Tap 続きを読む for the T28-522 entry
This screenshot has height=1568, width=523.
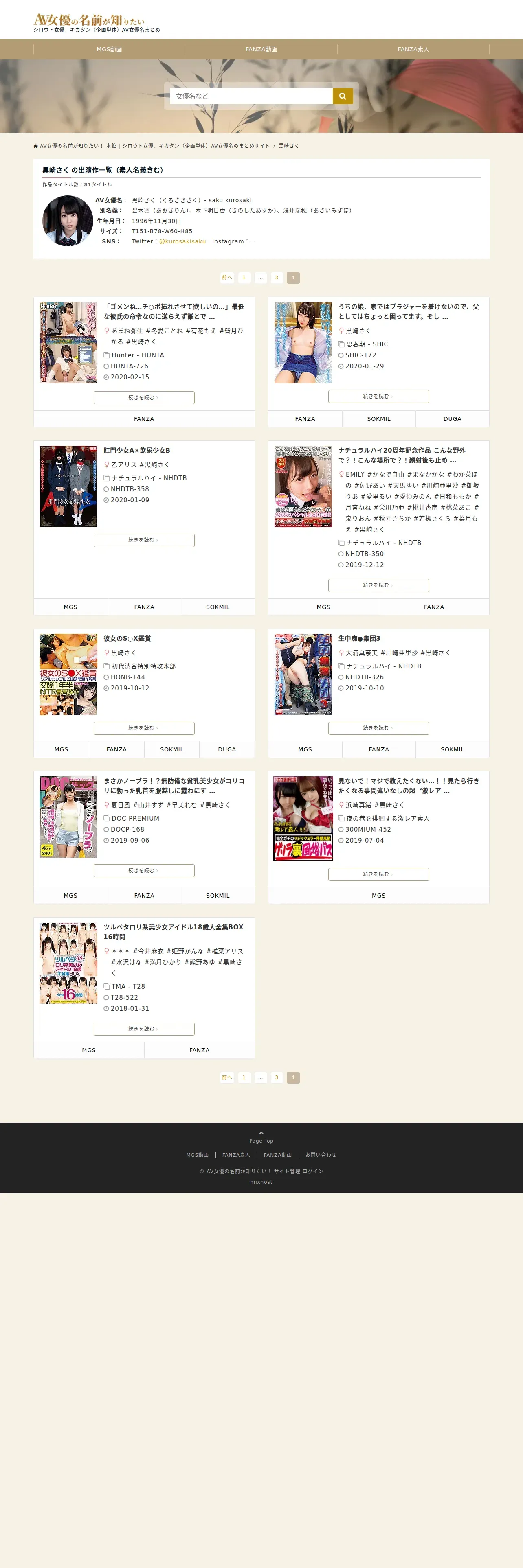click(x=144, y=1029)
